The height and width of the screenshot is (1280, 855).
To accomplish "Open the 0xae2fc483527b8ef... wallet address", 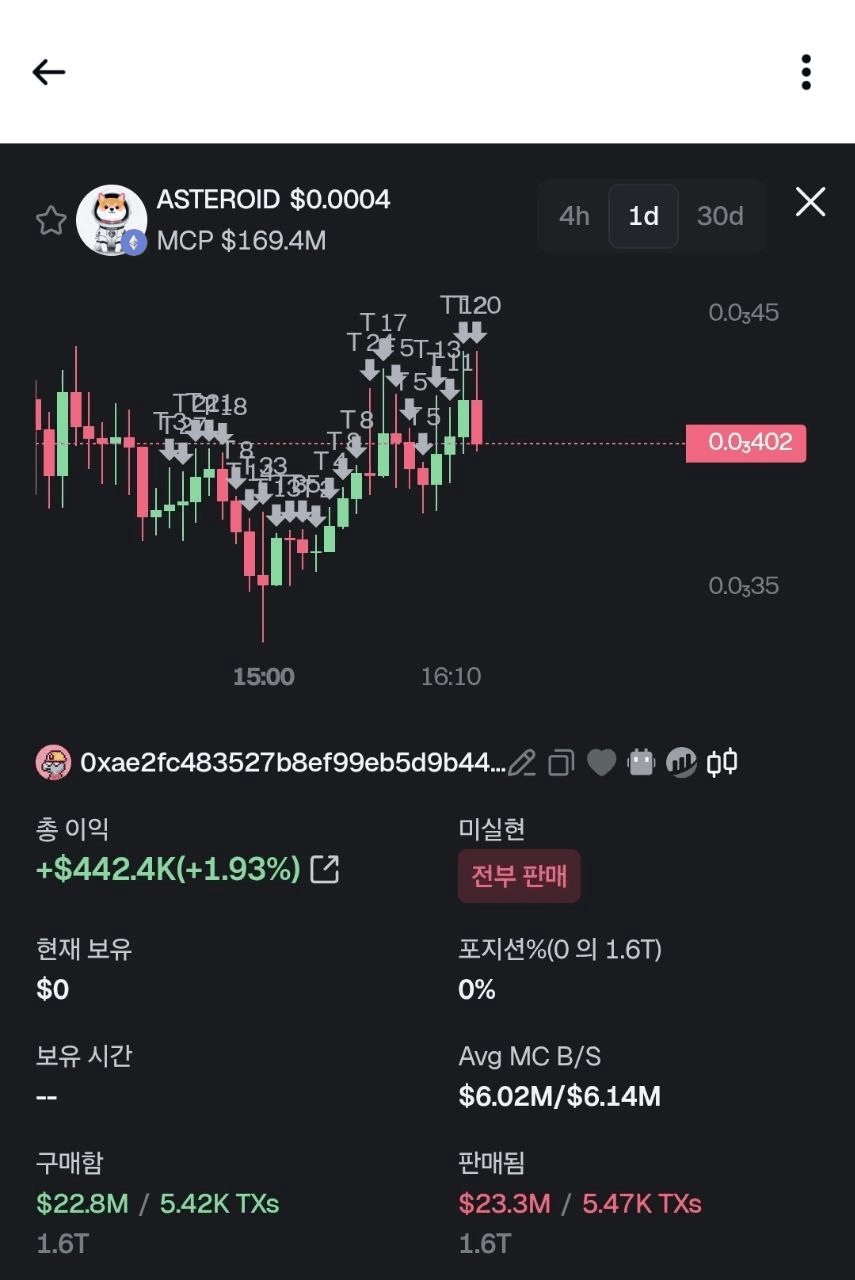I will (290, 764).
